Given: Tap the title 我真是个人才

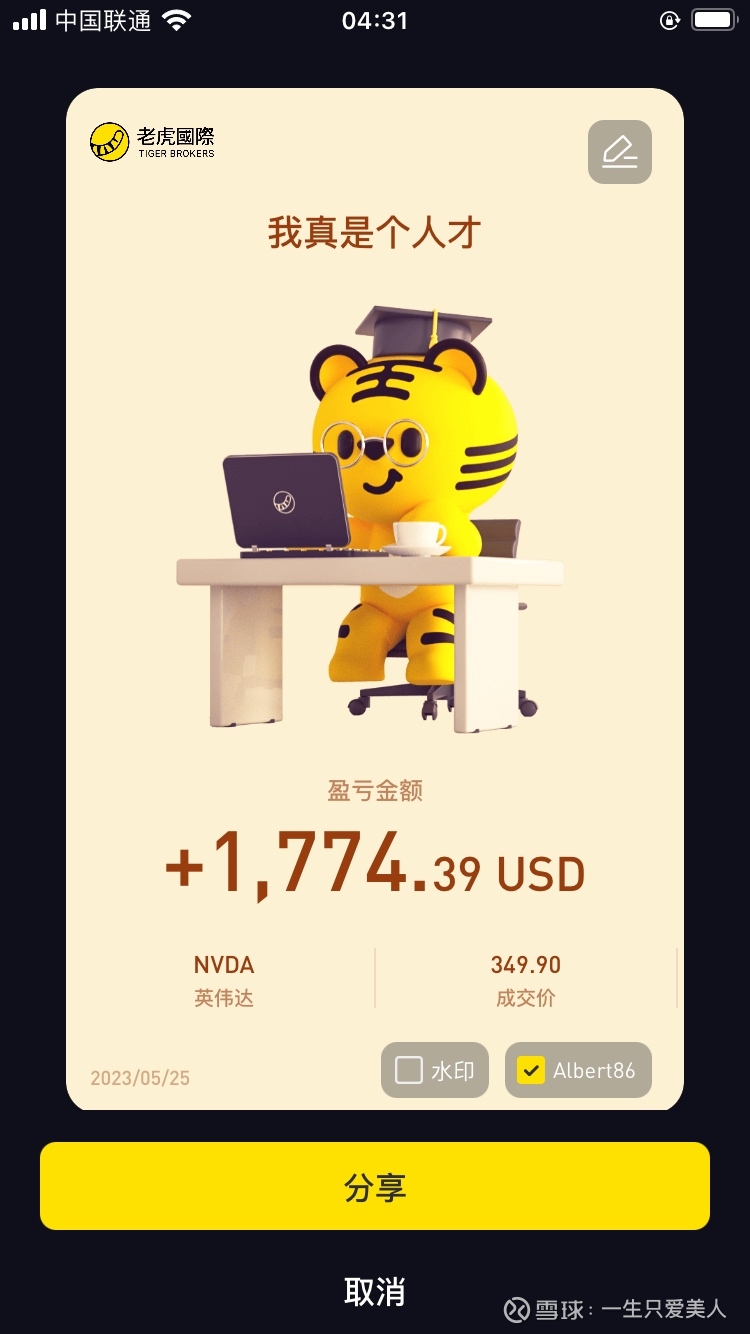Looking at the screenshot, I should click(x=375, y=232).
